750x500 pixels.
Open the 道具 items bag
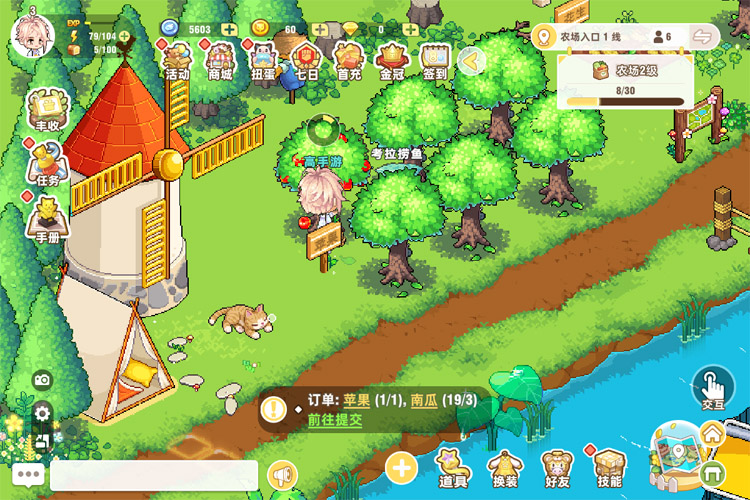click(x=453, y=468)
